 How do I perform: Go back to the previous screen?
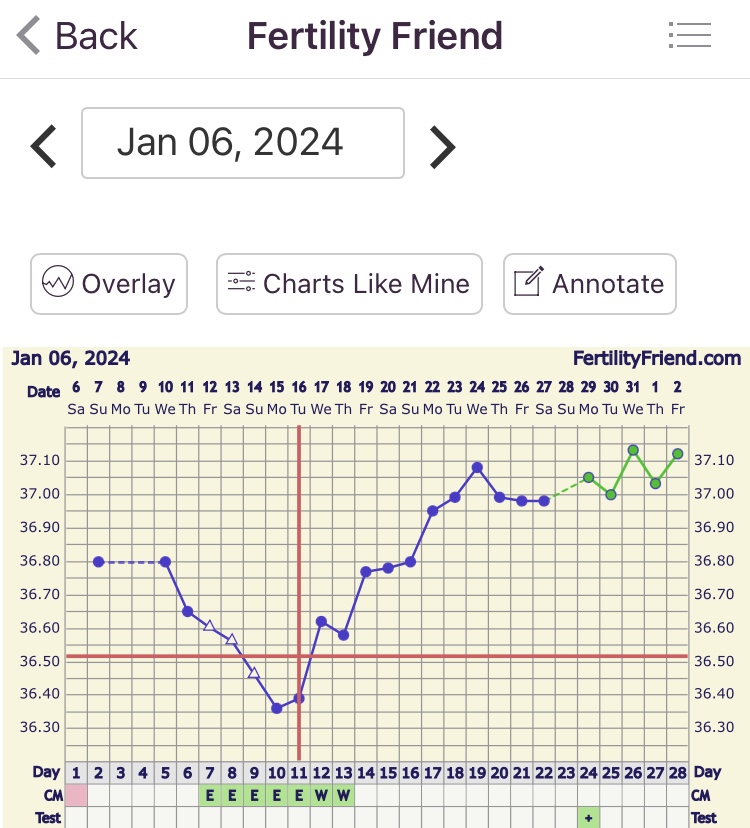(77, 37)
